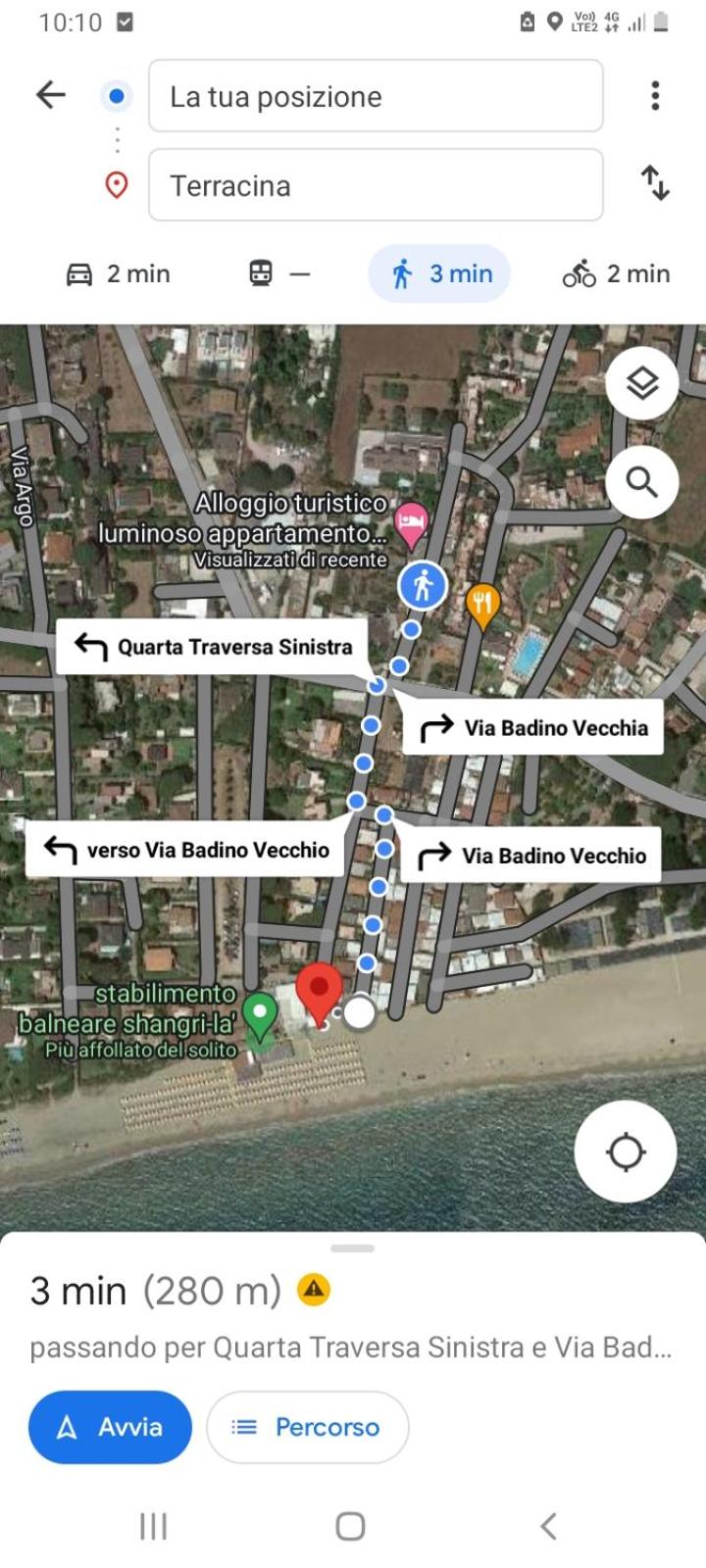Image resolution: width=706 pixels, height=1568 pixels.
Task: Start navigation with Avvia
Action: (x=110, y=1427)
